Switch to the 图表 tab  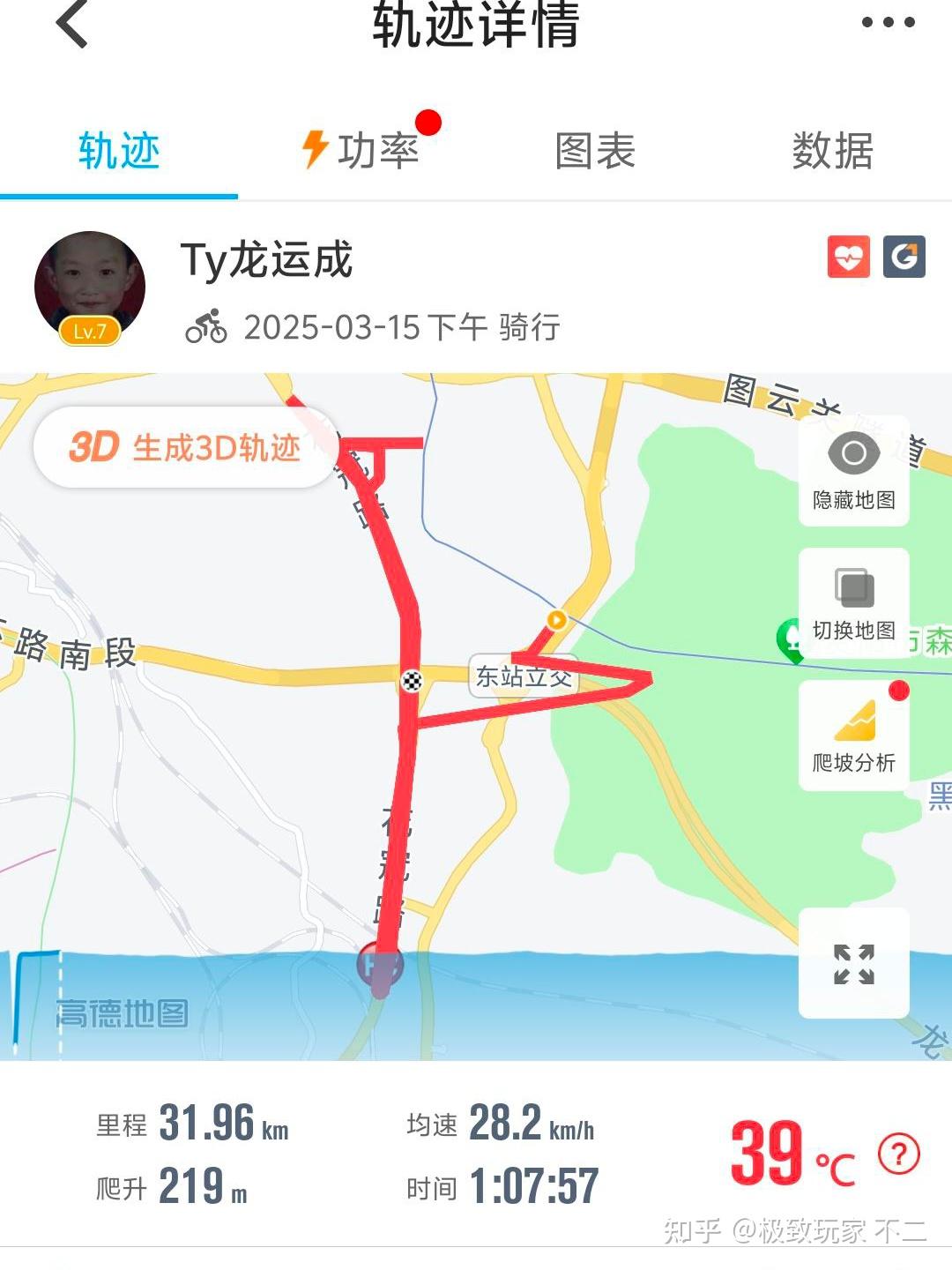595,151
